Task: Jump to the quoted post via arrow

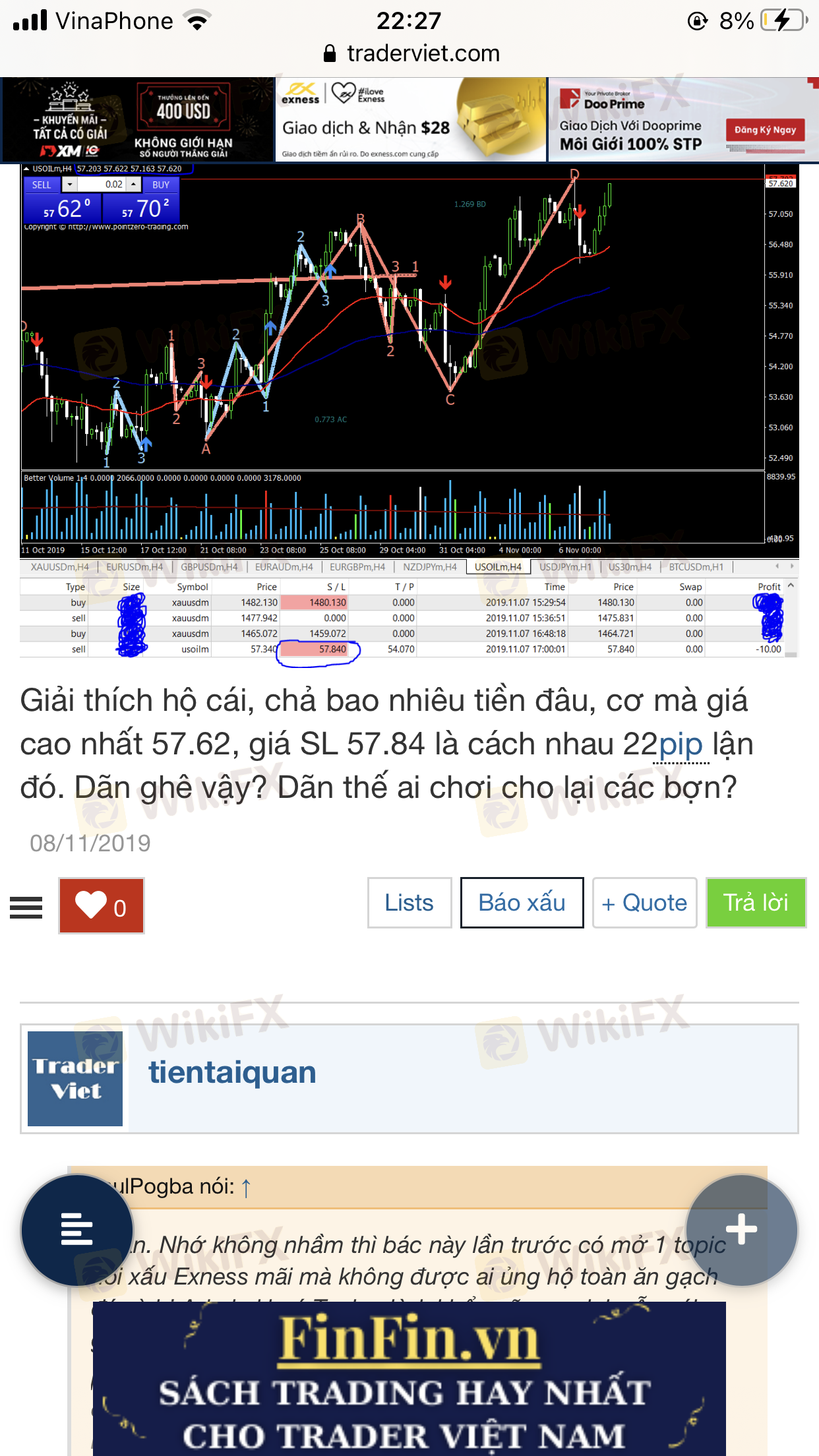Action: [x=246, y=1188]
